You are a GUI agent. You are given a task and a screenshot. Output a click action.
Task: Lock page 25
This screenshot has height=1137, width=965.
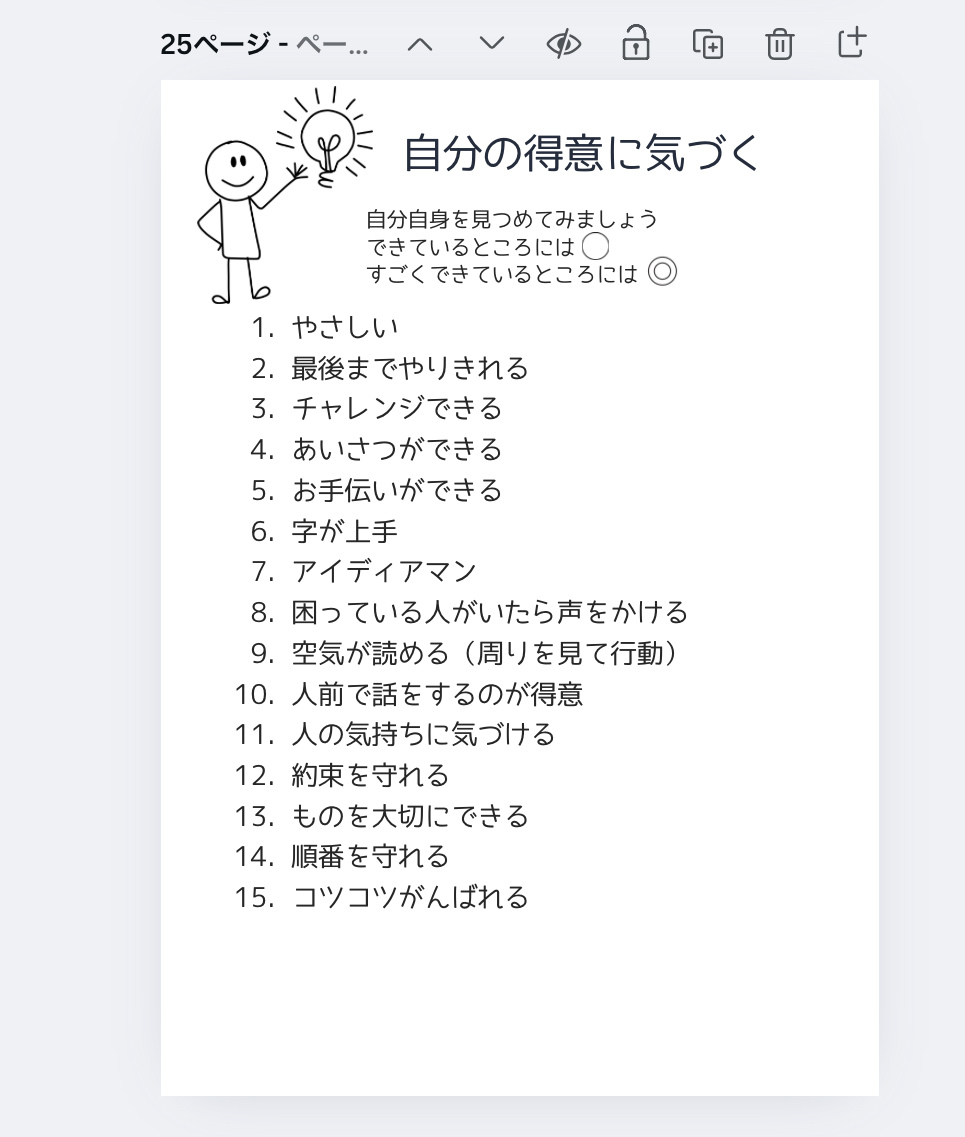636,44
